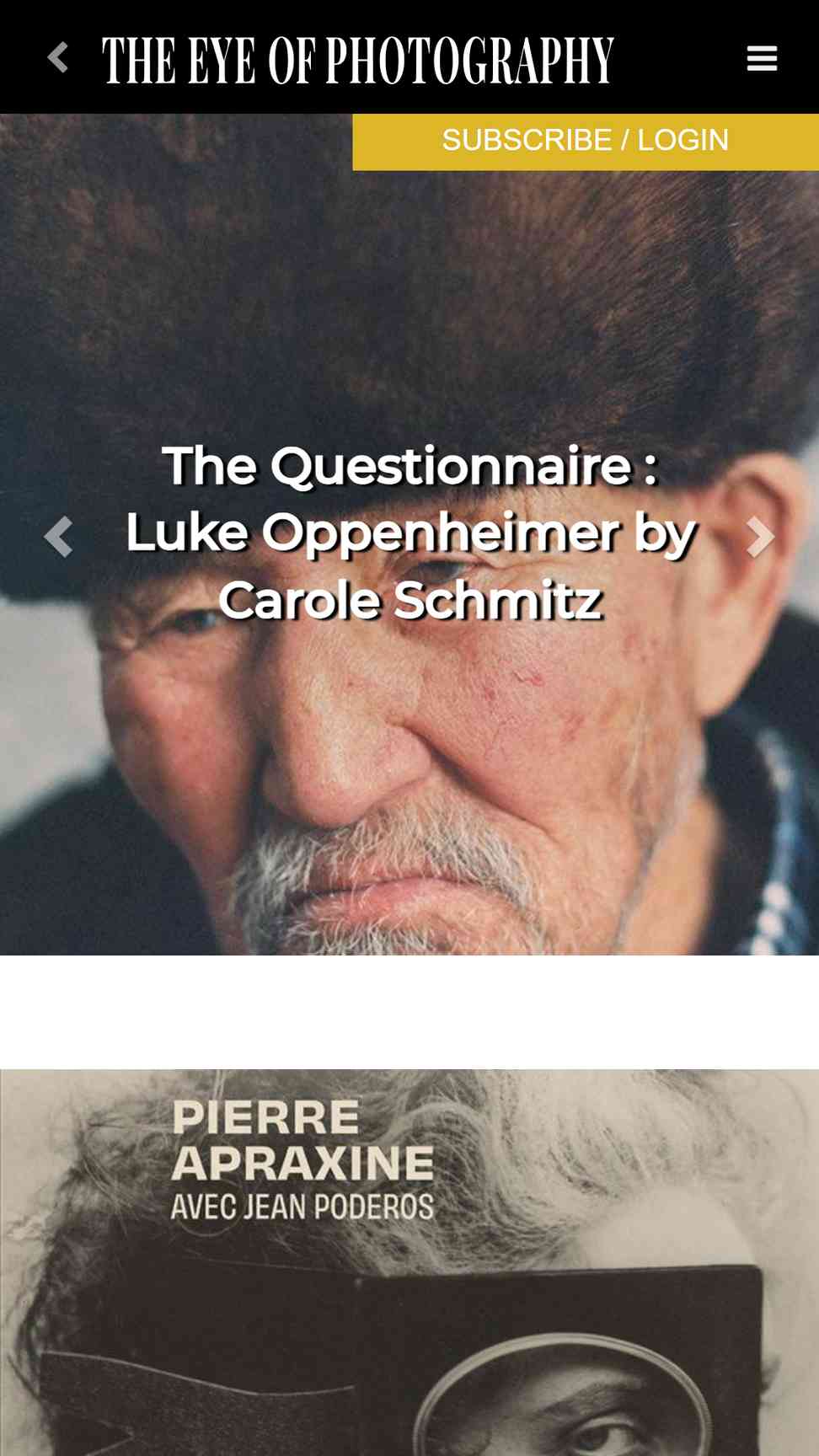Open Subscribe / Login
This screenshot has height=1456, width=819.
tap(585, 141)
